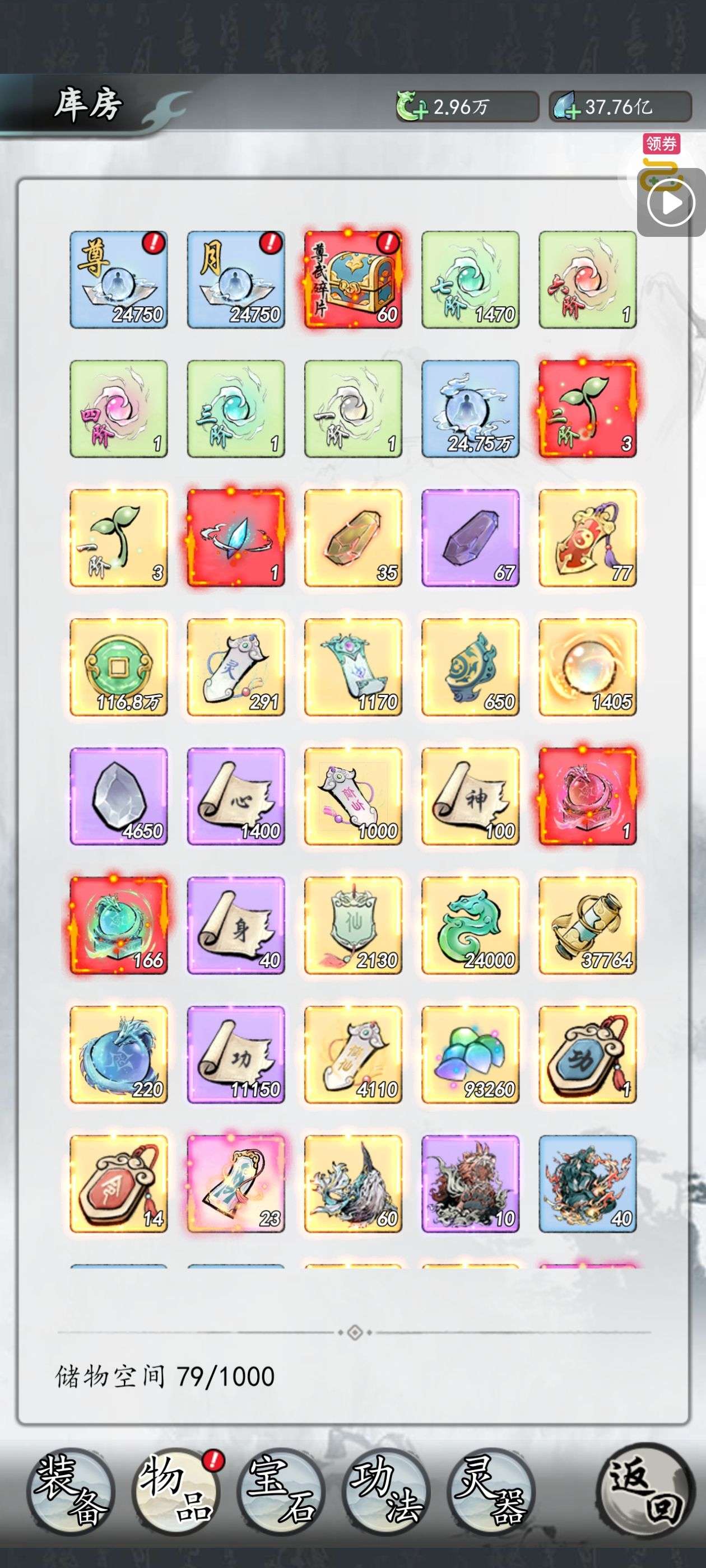Open the 功法 tab
The width and height of the screenshot is (706, 1568).
[386, 1491]
